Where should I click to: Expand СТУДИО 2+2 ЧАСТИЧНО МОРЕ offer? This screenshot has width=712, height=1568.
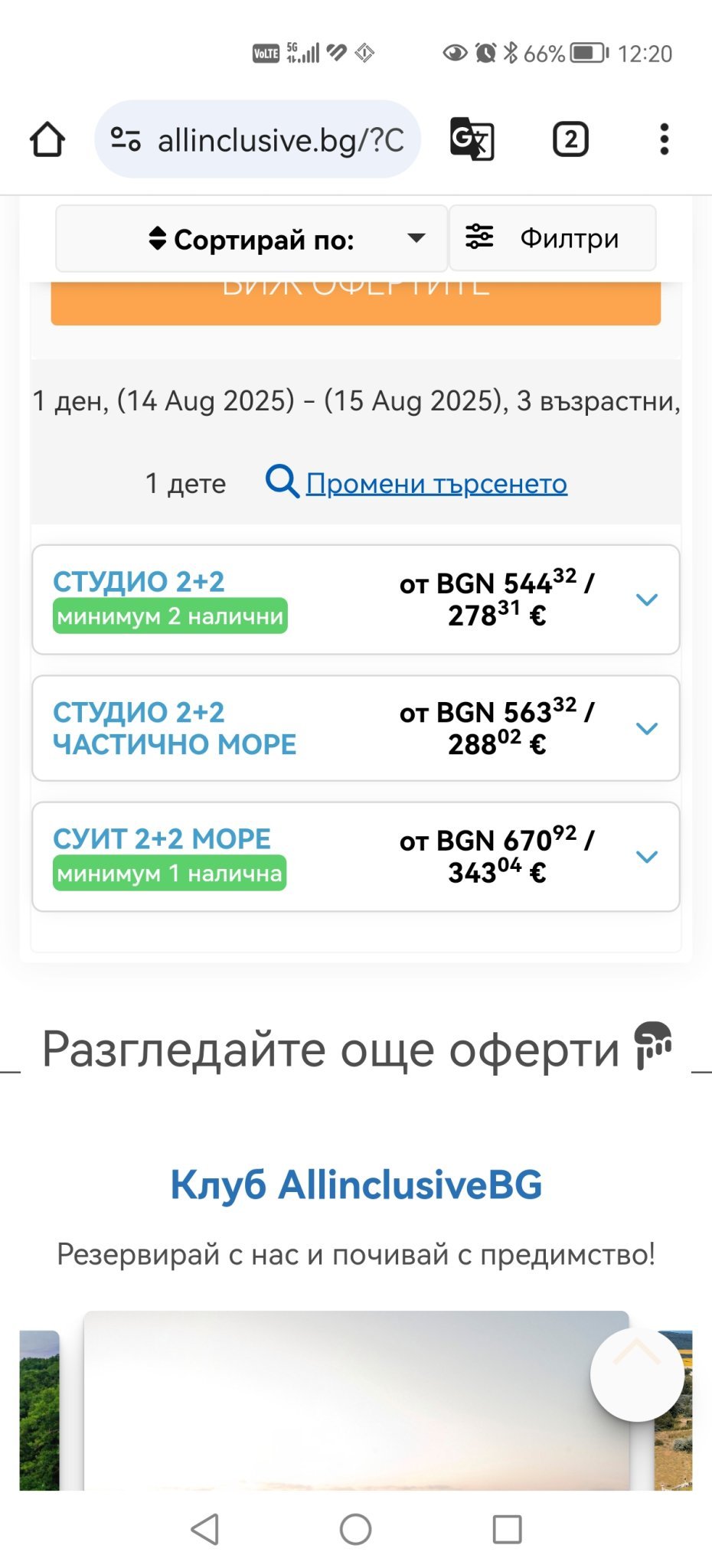coord(647,728)
